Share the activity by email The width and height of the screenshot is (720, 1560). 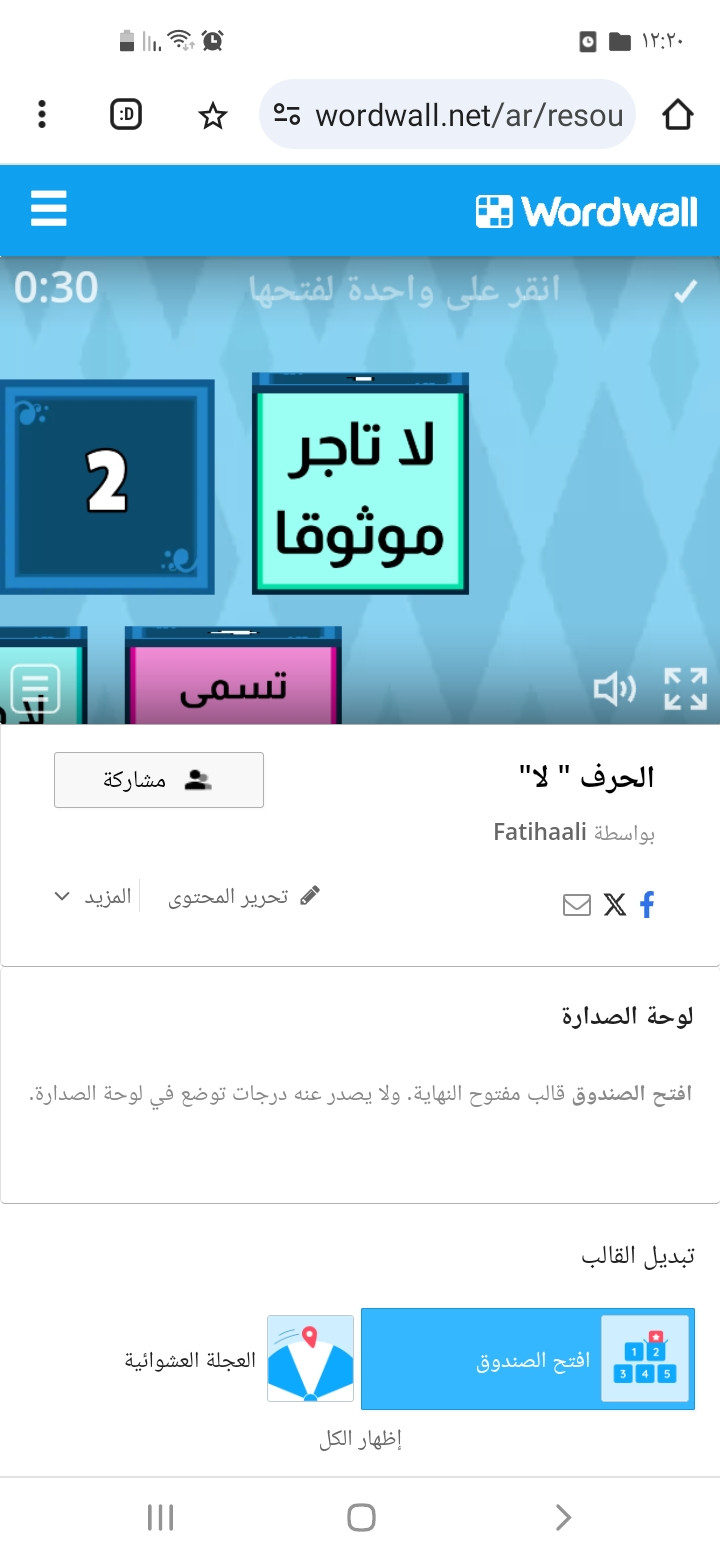pos(577,905)
